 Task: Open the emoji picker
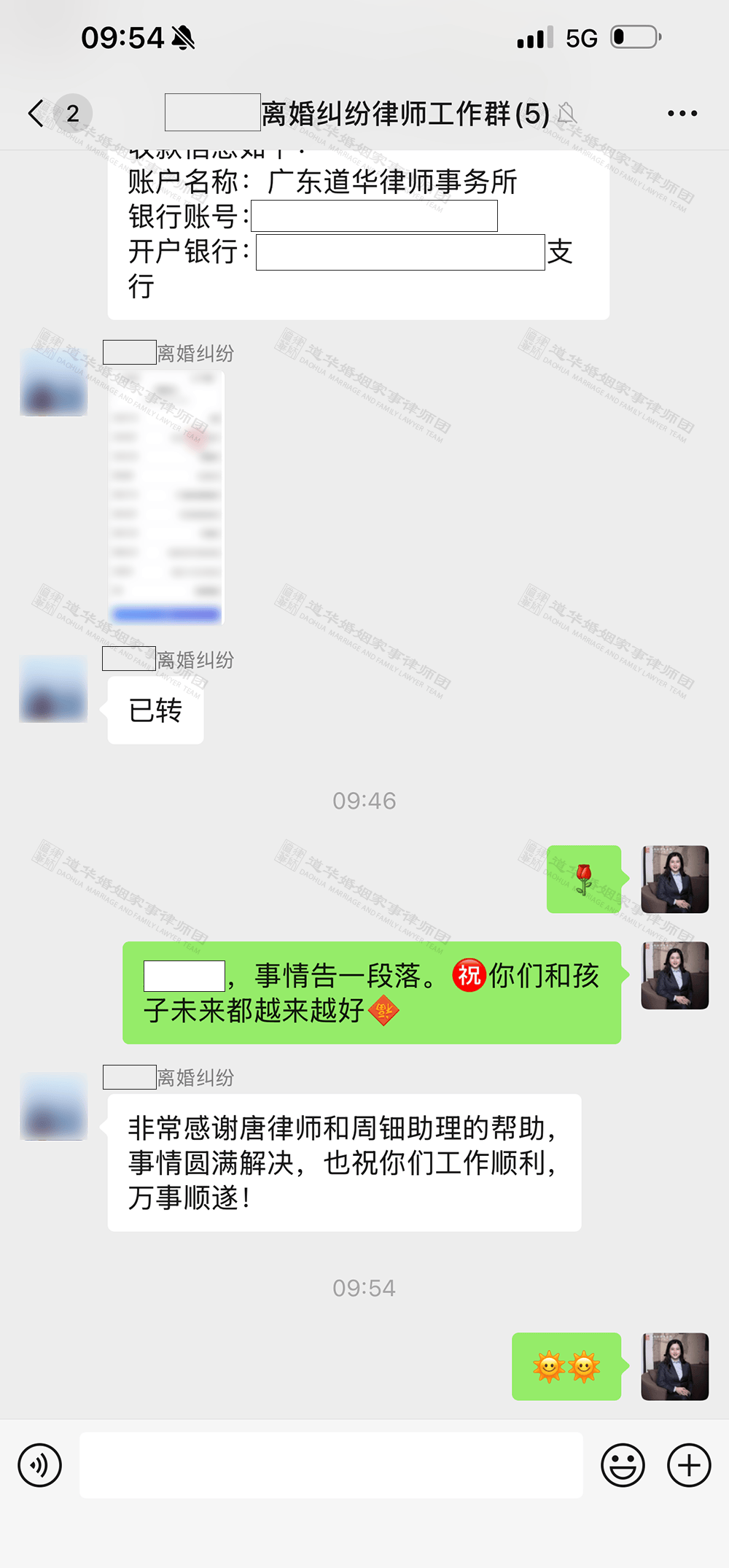623,1464
